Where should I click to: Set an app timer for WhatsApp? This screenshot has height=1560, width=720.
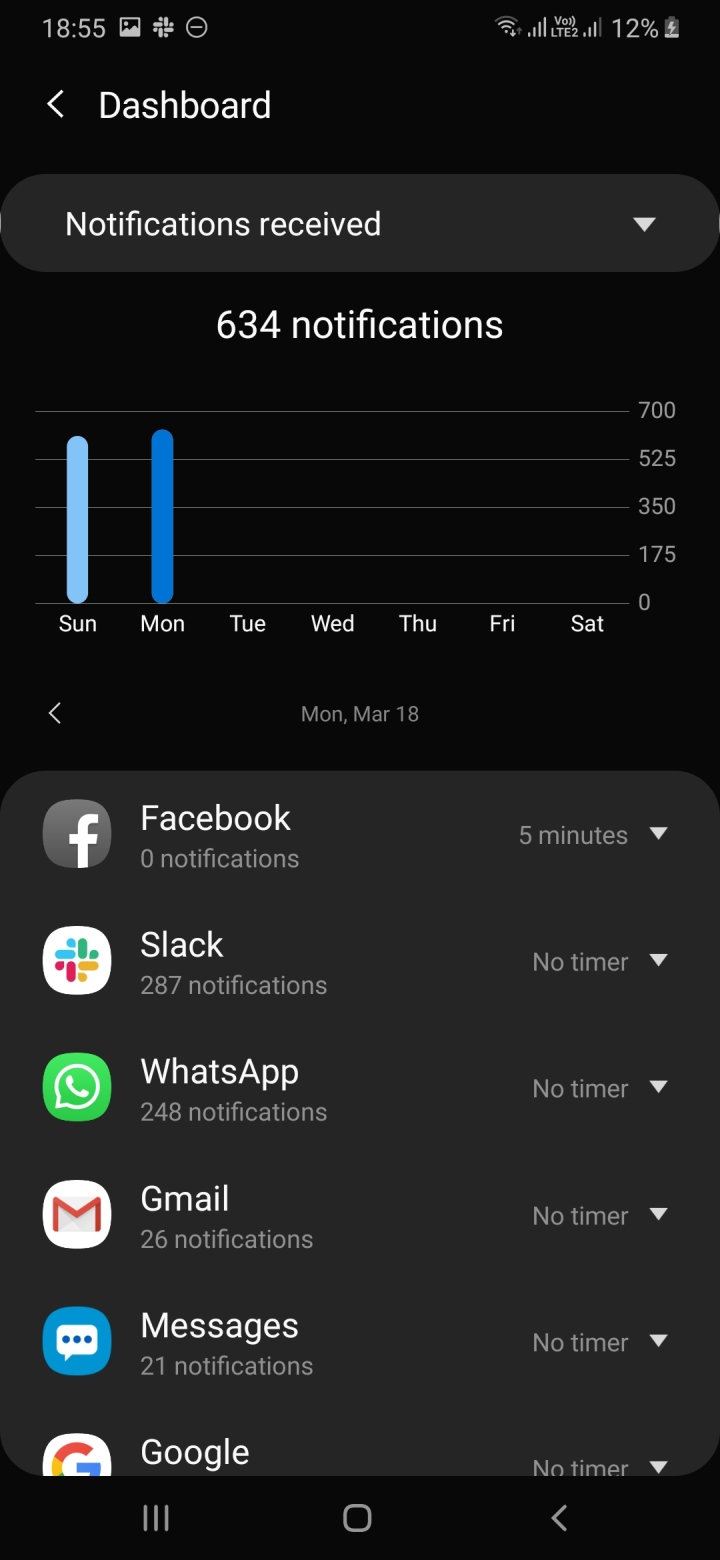(598, 1089)
